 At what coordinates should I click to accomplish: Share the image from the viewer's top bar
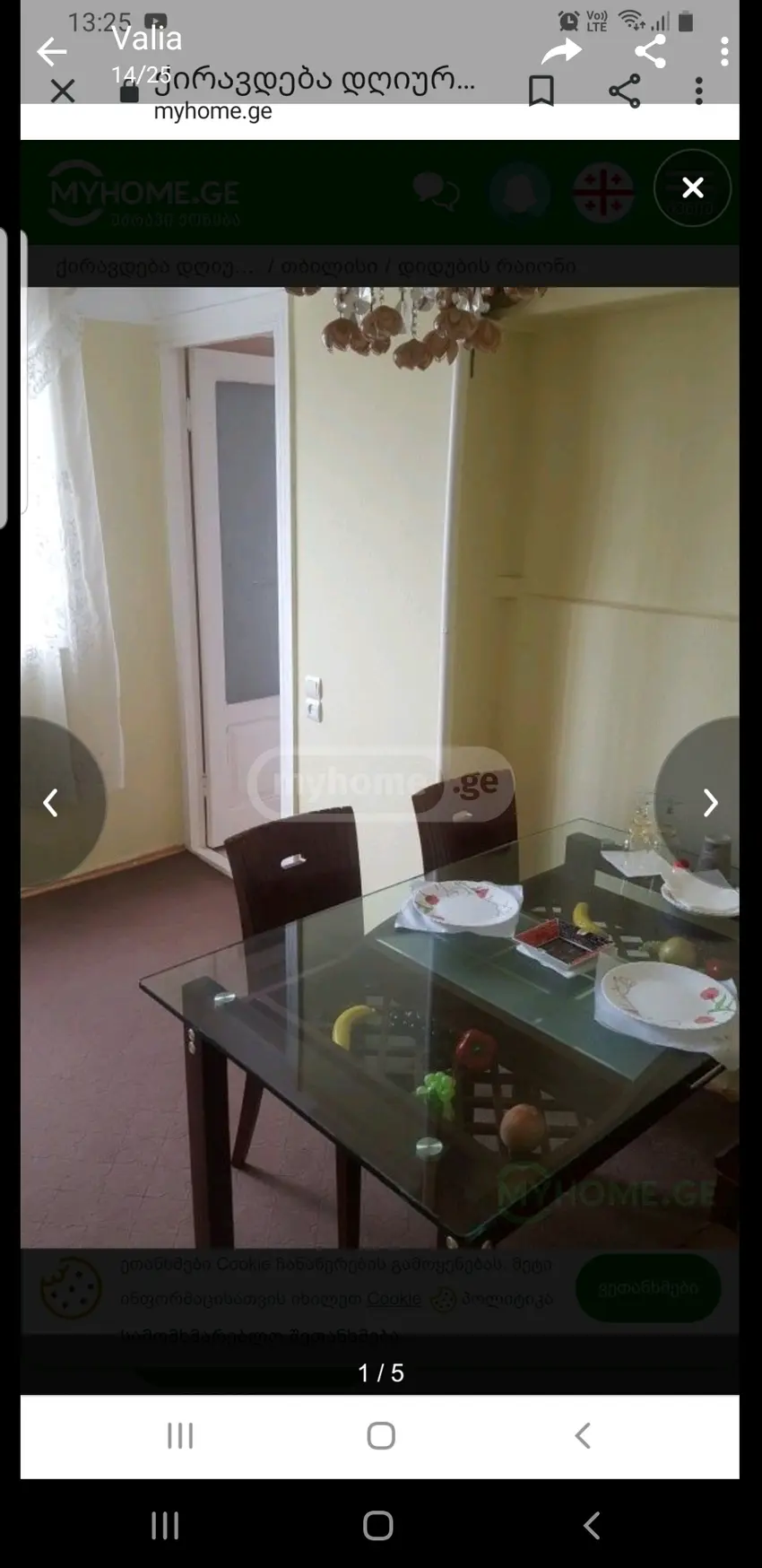click(x=650, y=52)
